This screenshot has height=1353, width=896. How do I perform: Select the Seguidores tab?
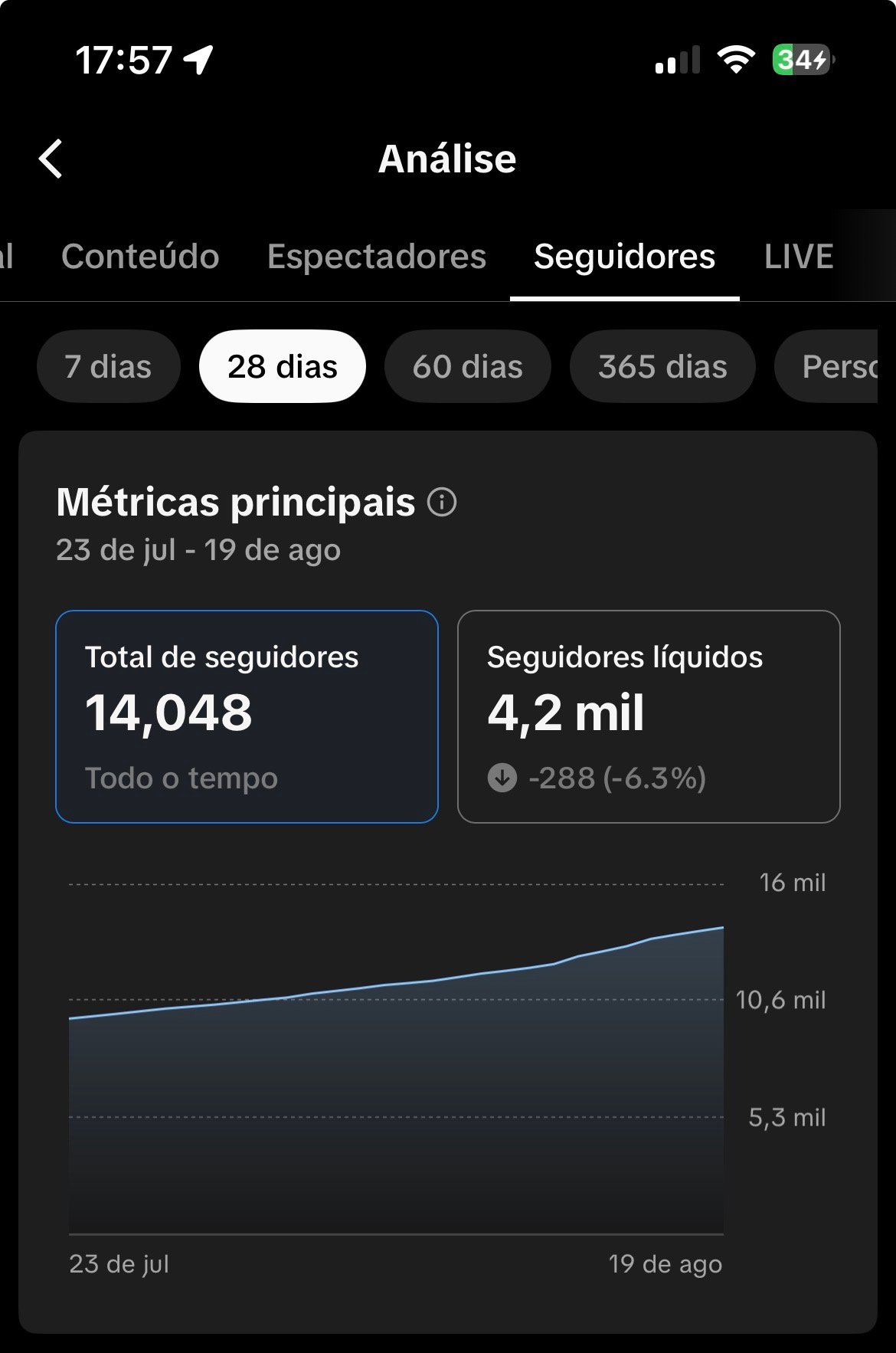pos(624,257)
